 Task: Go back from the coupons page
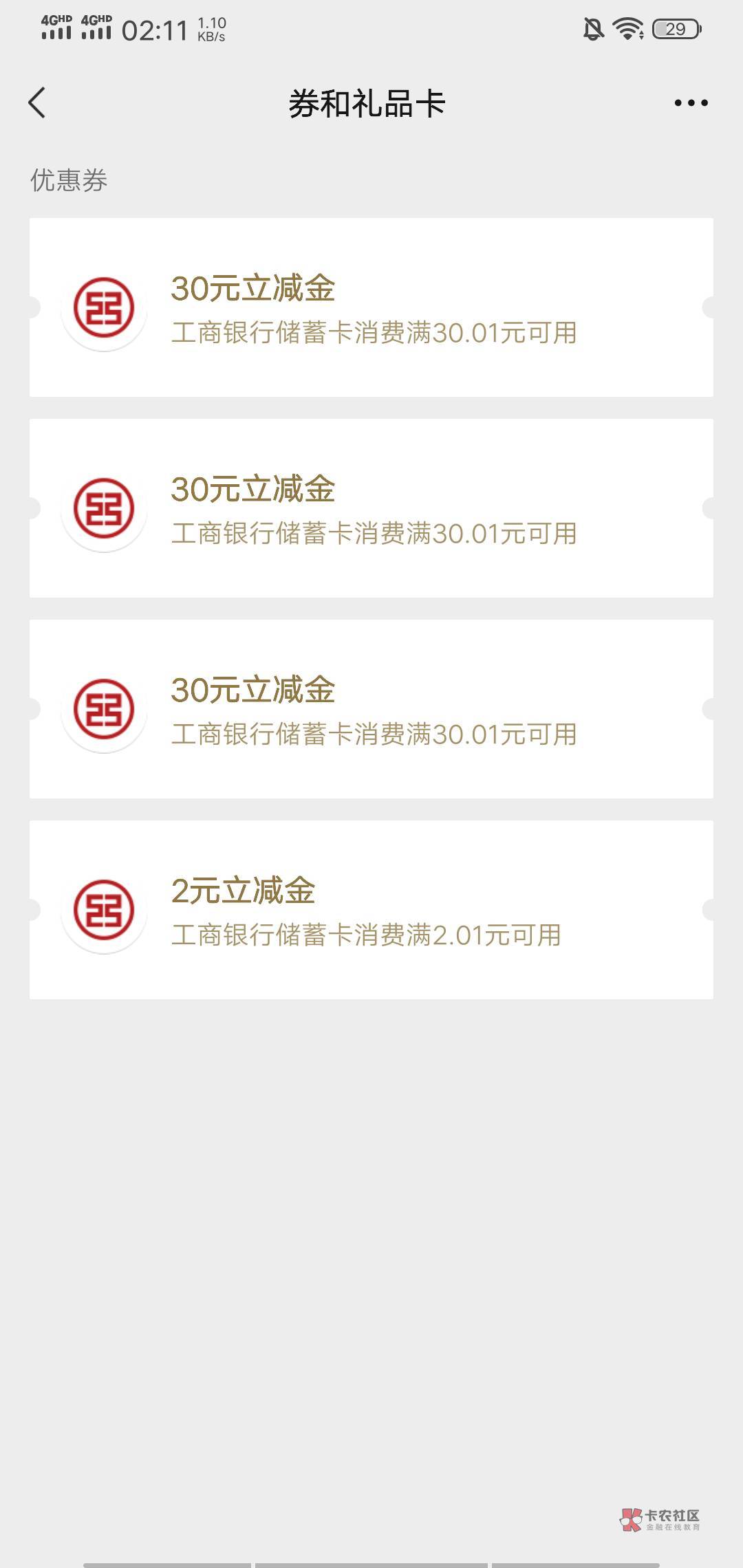click(37, 103)
